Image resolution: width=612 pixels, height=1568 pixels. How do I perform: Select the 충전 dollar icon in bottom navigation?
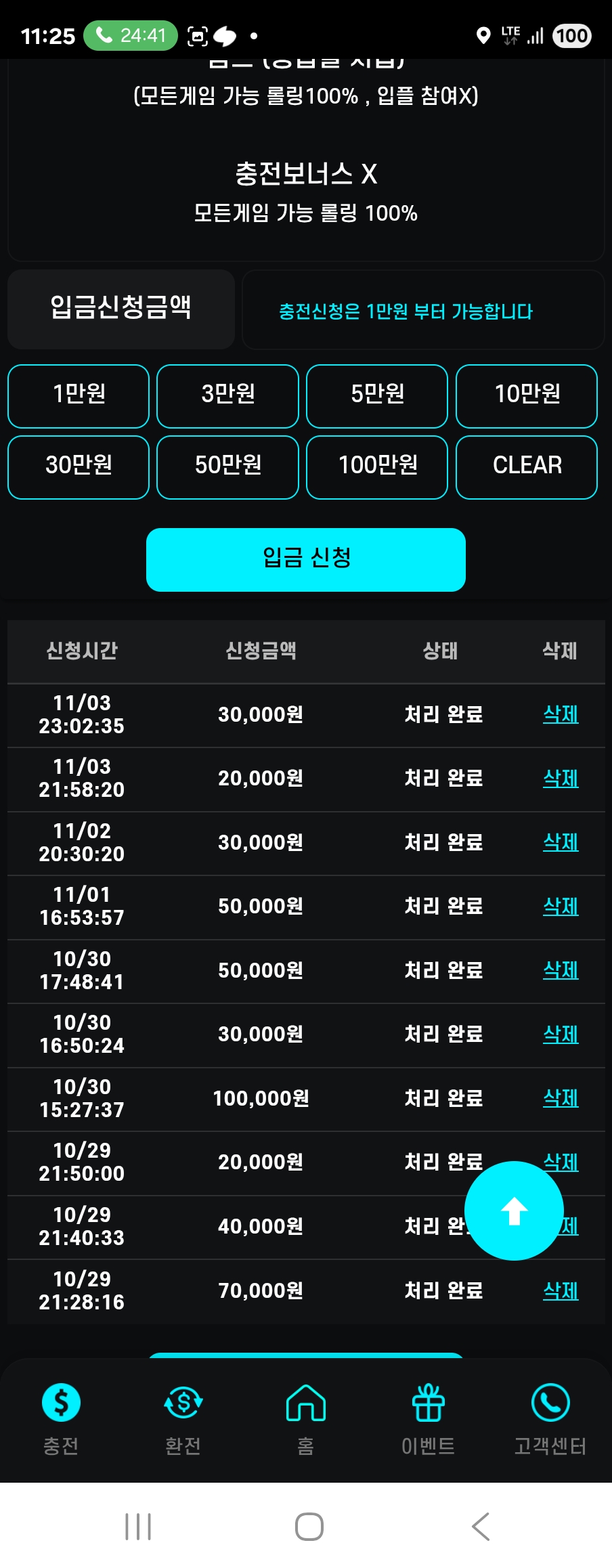click(x=60, y=1415)
